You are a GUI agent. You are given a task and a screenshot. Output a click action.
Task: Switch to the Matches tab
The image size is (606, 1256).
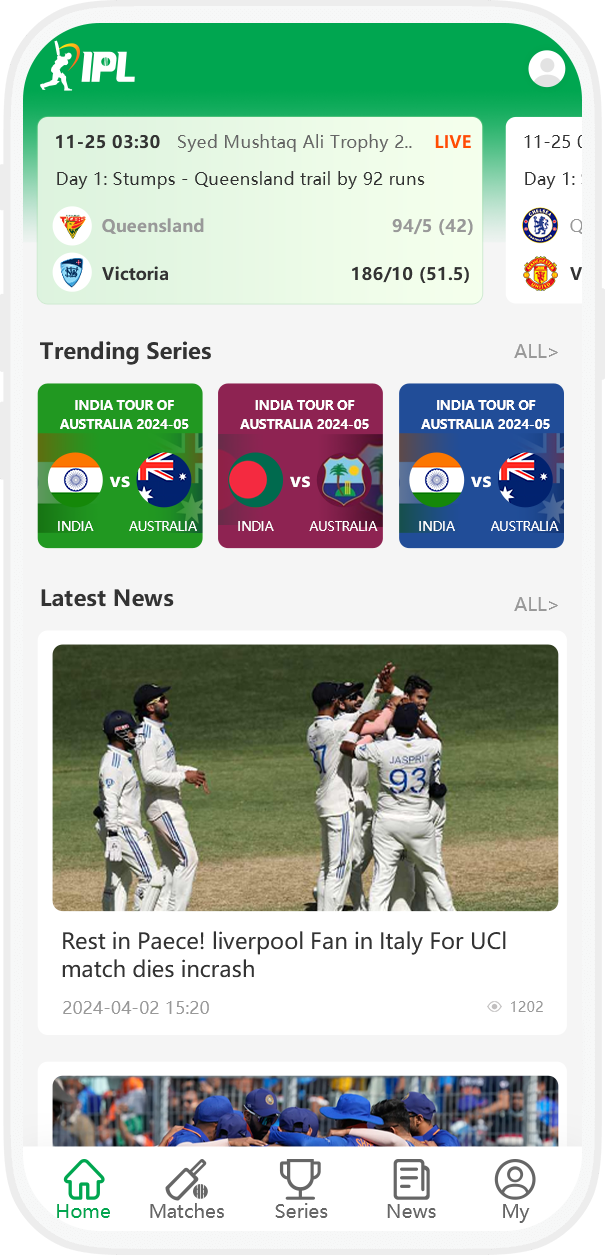tap(187, 1190)
